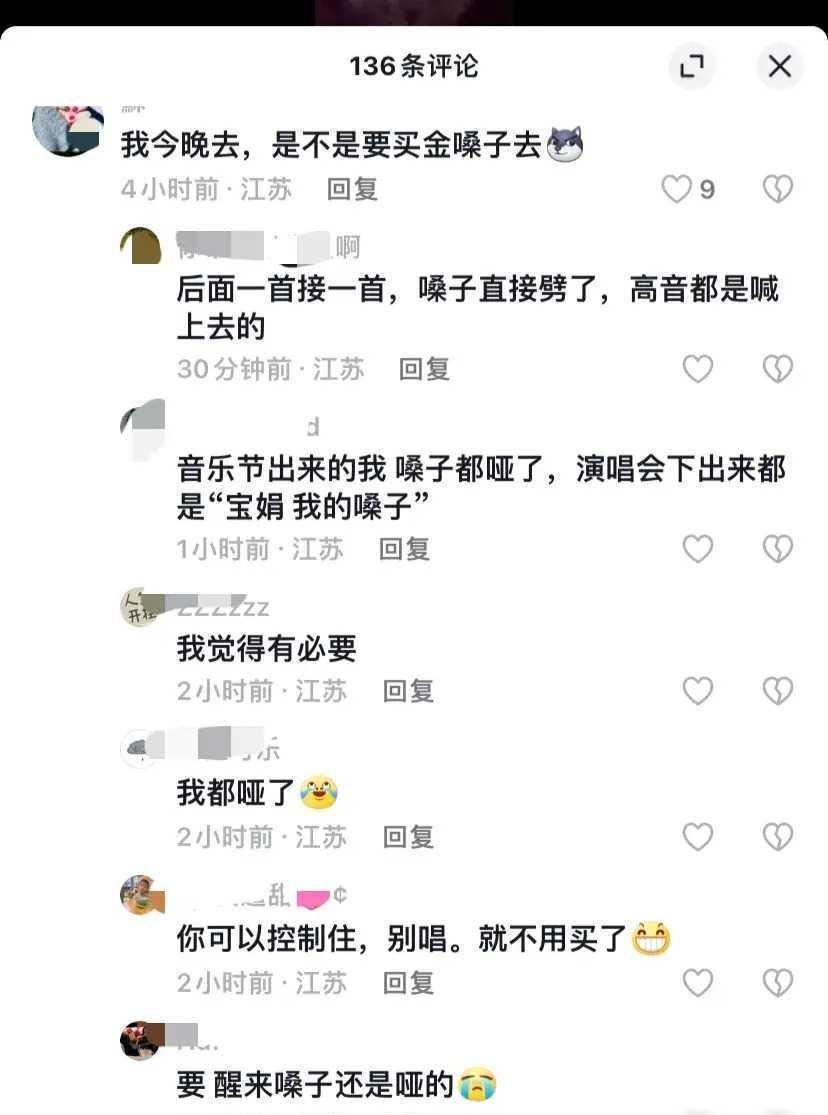Reply to the 后面一首接一首 comment

tap(424, 369)
